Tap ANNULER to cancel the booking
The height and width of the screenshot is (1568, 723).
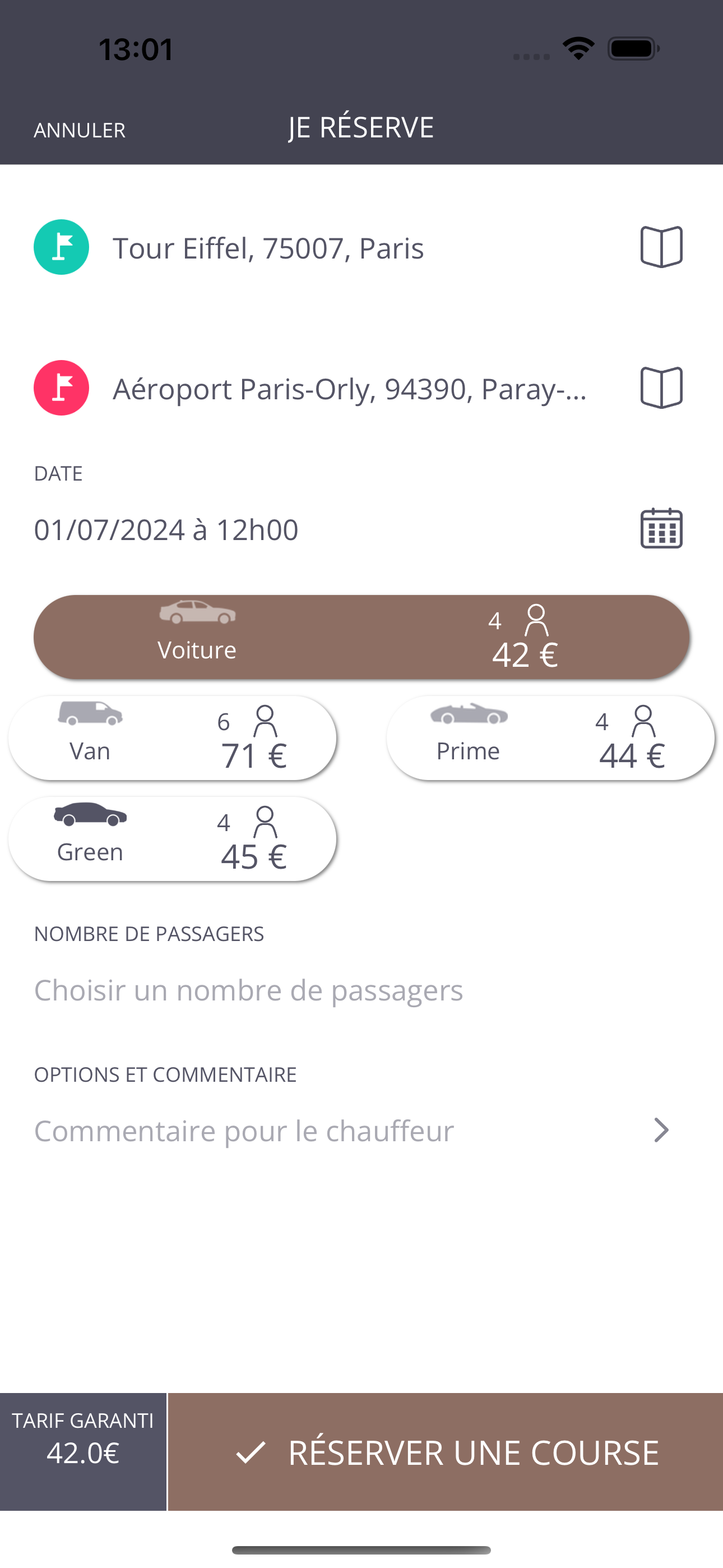tap(80, 130)
